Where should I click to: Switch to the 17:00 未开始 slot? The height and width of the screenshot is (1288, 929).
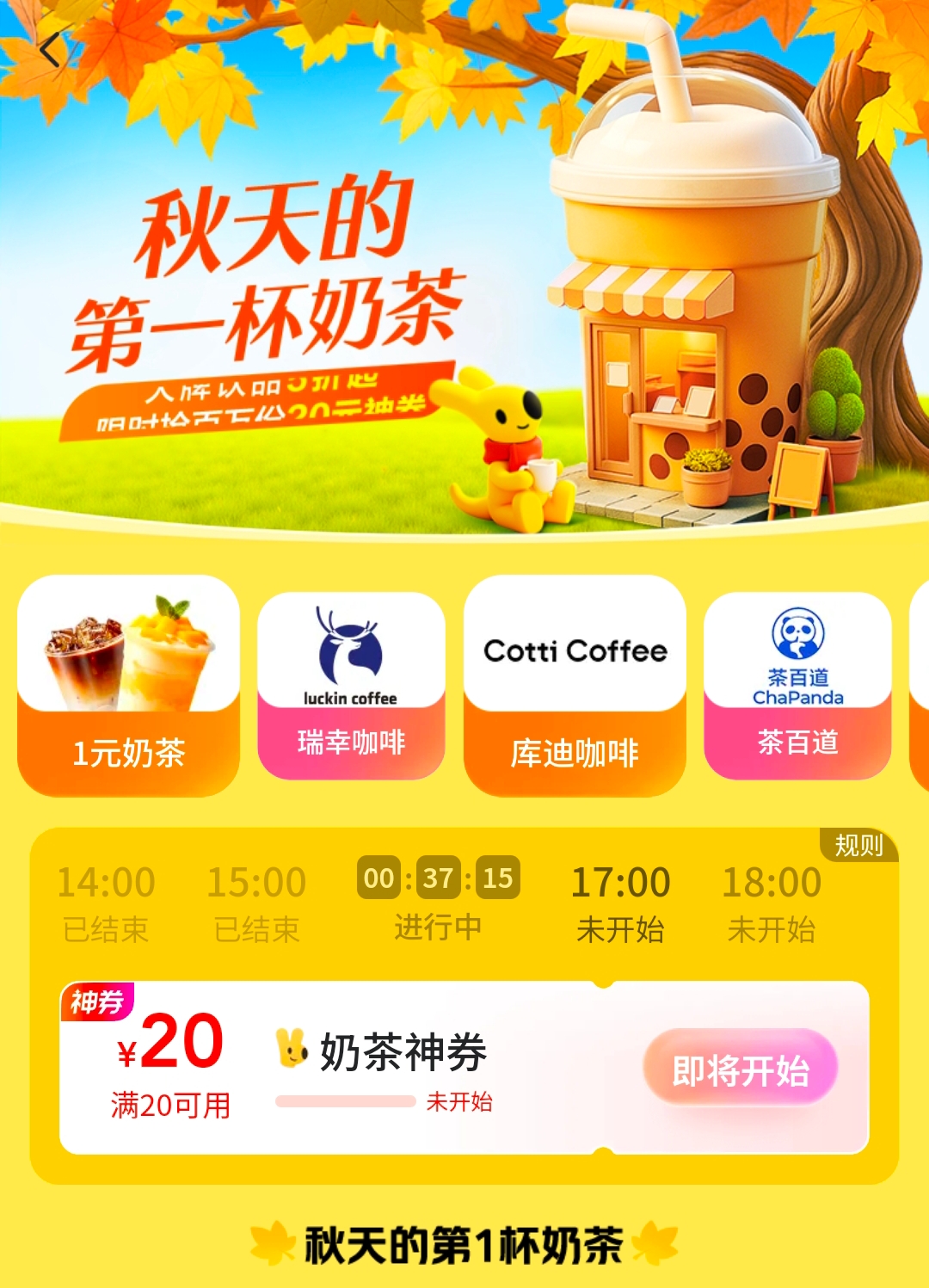tap(620, 903)
